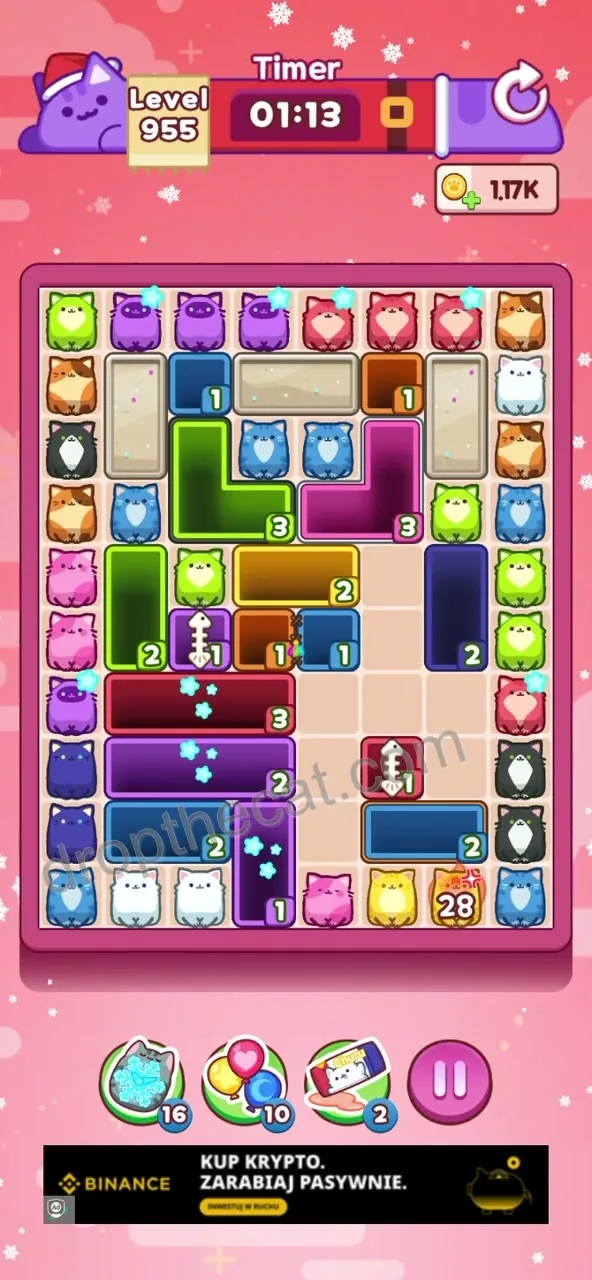Select the red long block numbered 3
The image size is (592, 1280).
click(x=200, y=703)
